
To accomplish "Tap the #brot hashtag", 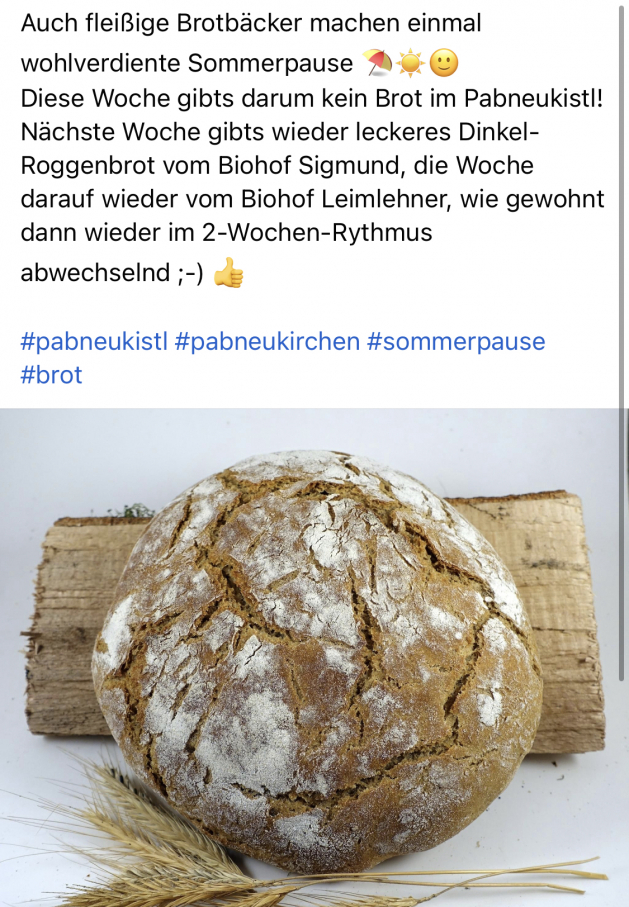I will tap(51, 375).
